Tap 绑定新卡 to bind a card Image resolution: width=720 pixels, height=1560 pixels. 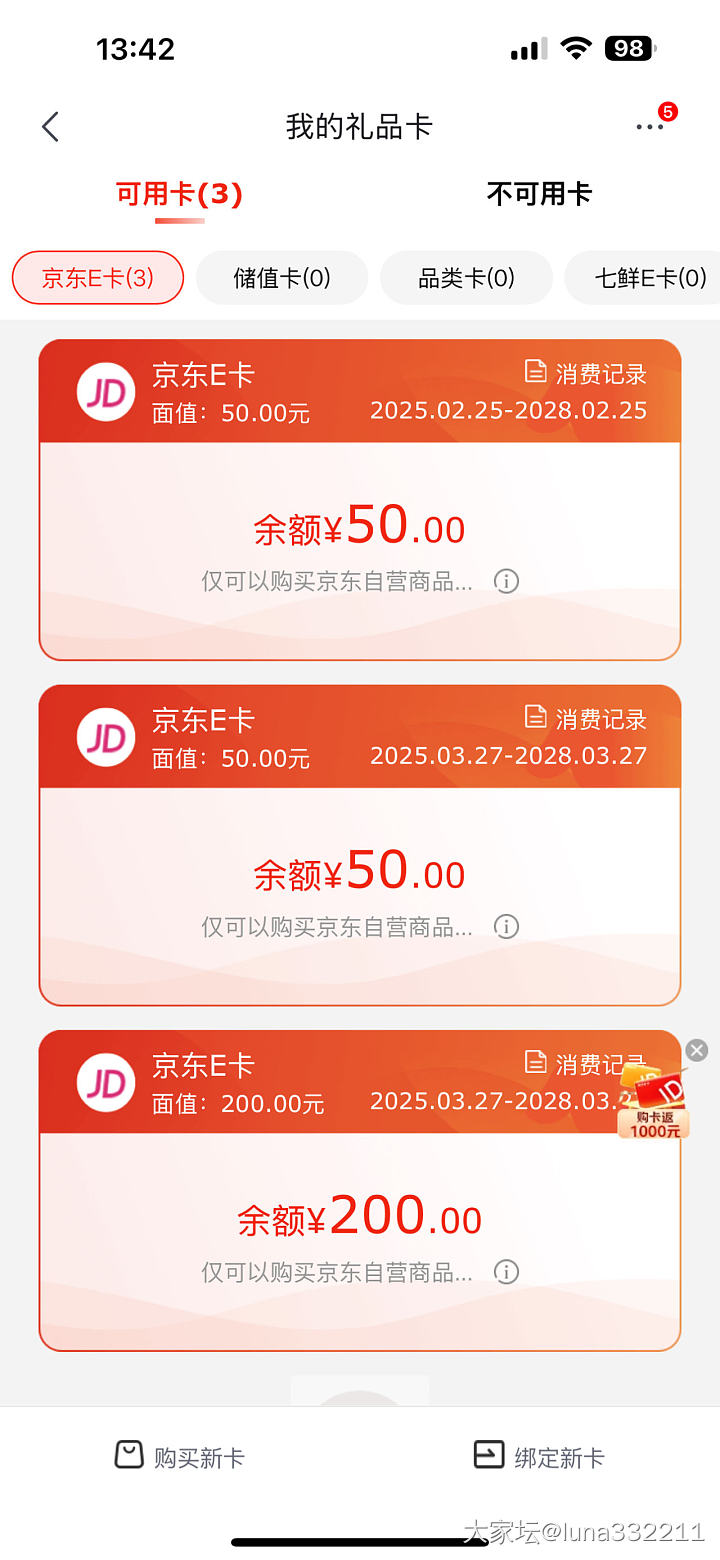[x=539, y=1457]
